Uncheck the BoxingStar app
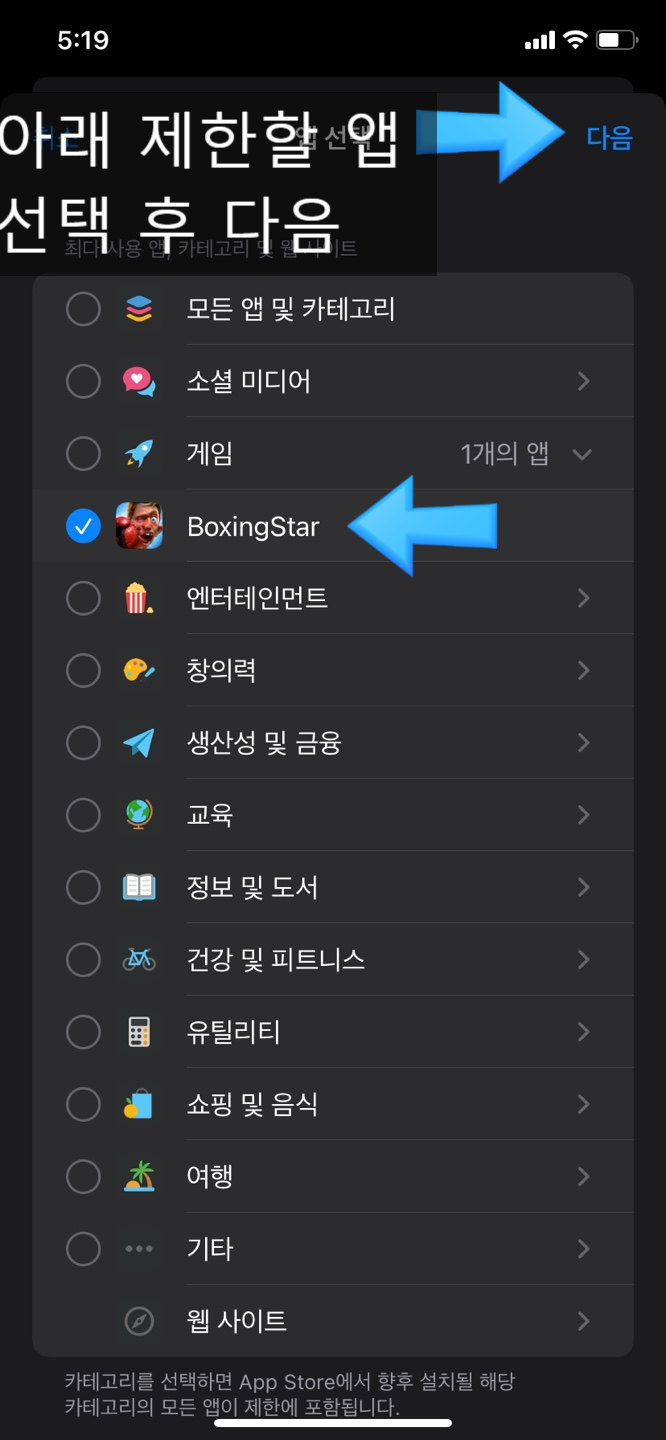 (x=83, y=526)
